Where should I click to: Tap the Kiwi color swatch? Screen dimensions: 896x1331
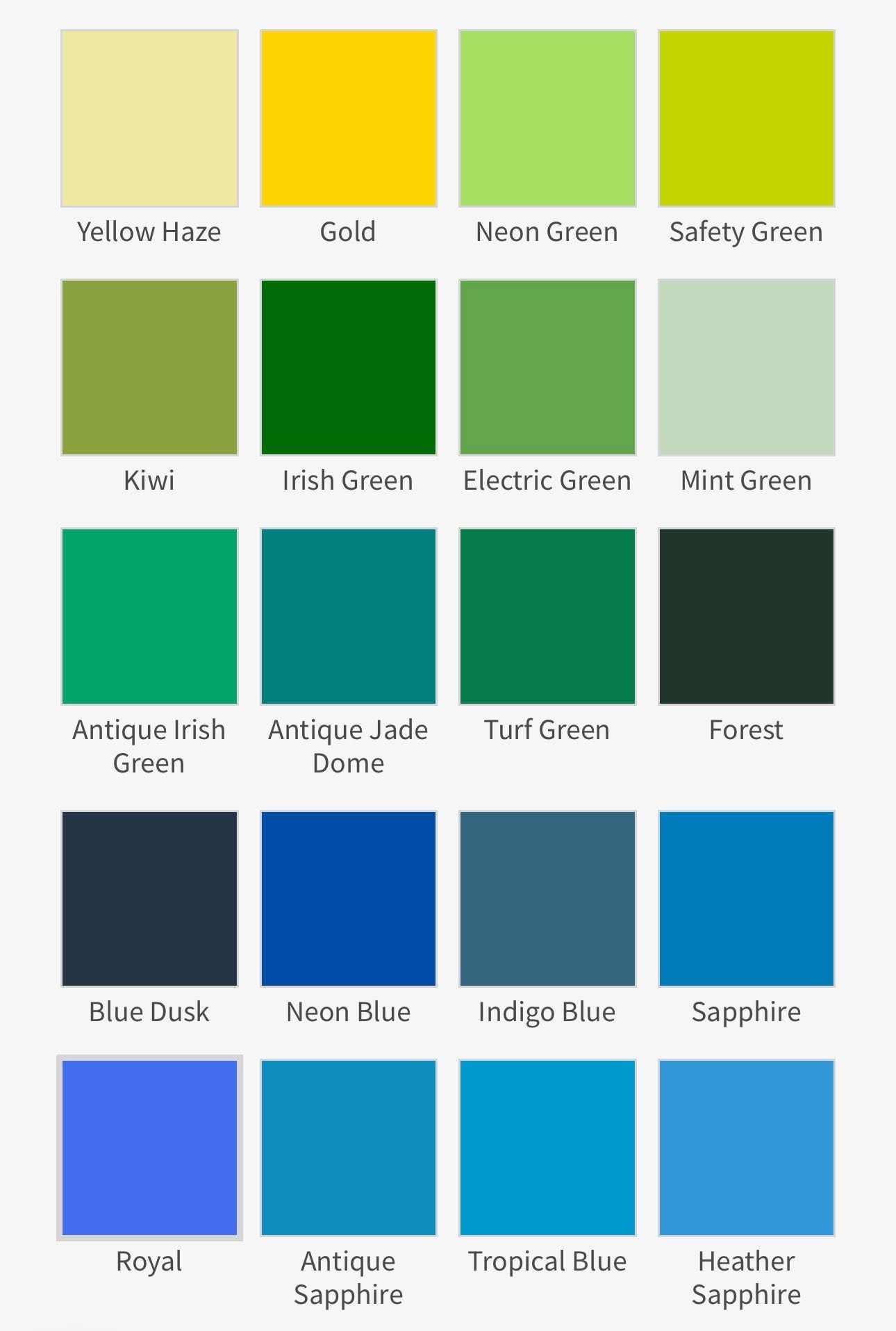[149, 367]
